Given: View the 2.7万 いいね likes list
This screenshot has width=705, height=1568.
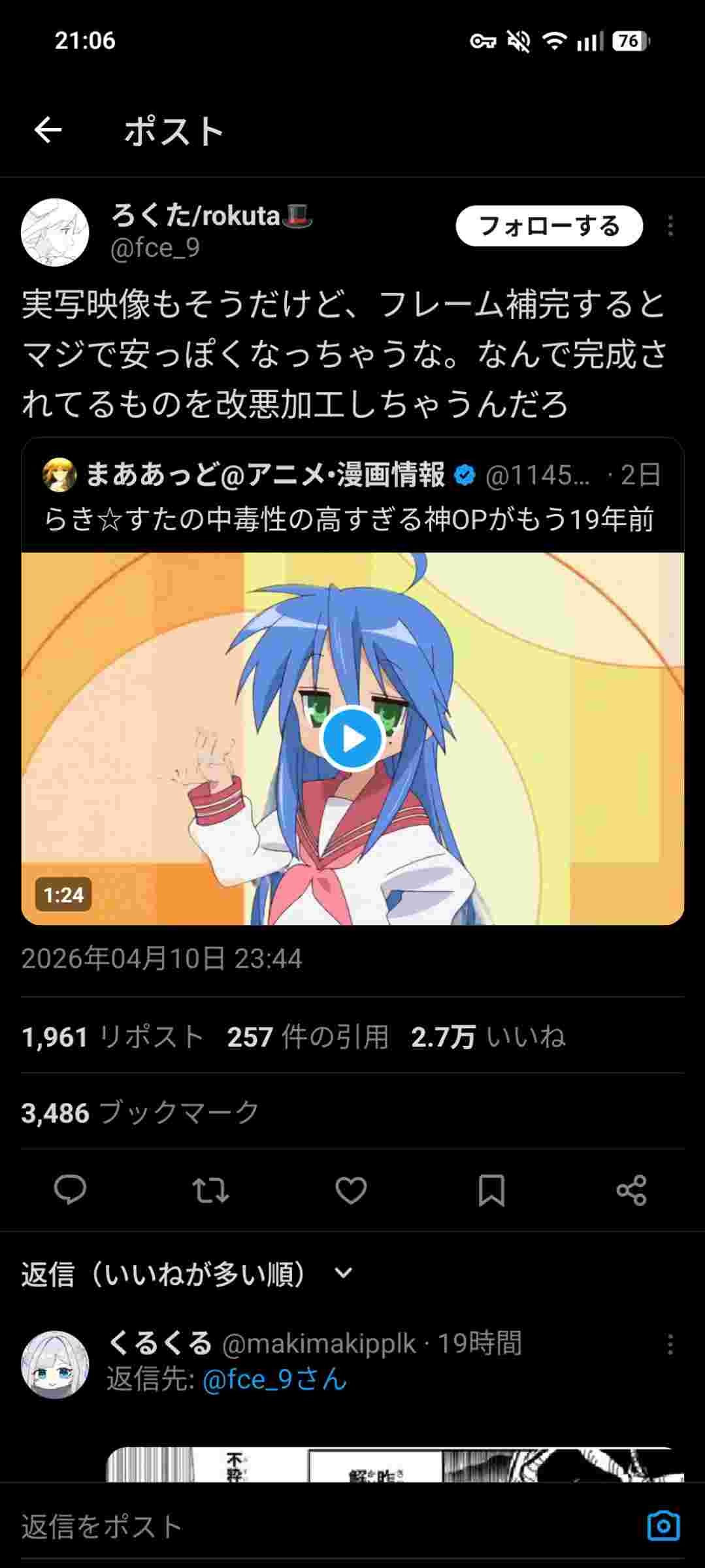Looking at the screenshot, I should [x=487, y=1037].
